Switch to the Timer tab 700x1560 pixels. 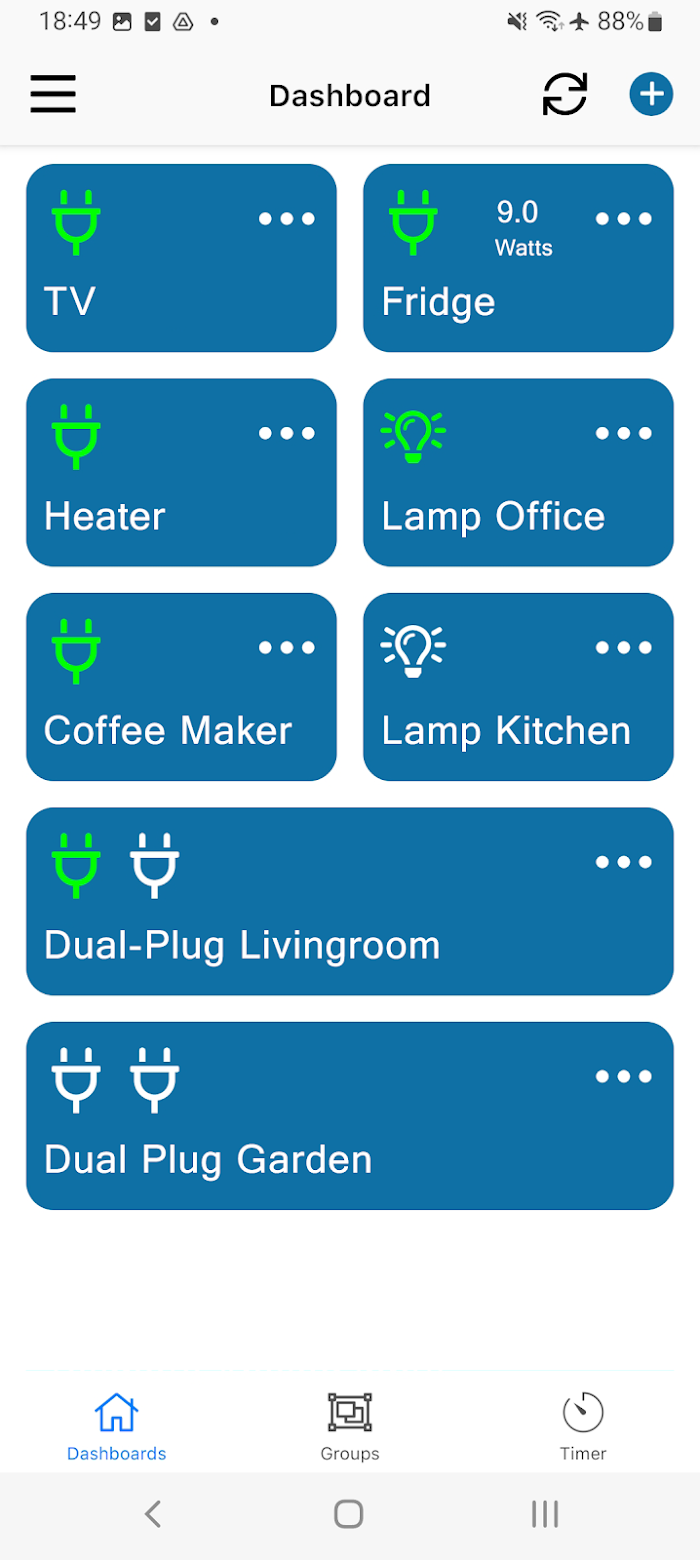point(583,1427)
